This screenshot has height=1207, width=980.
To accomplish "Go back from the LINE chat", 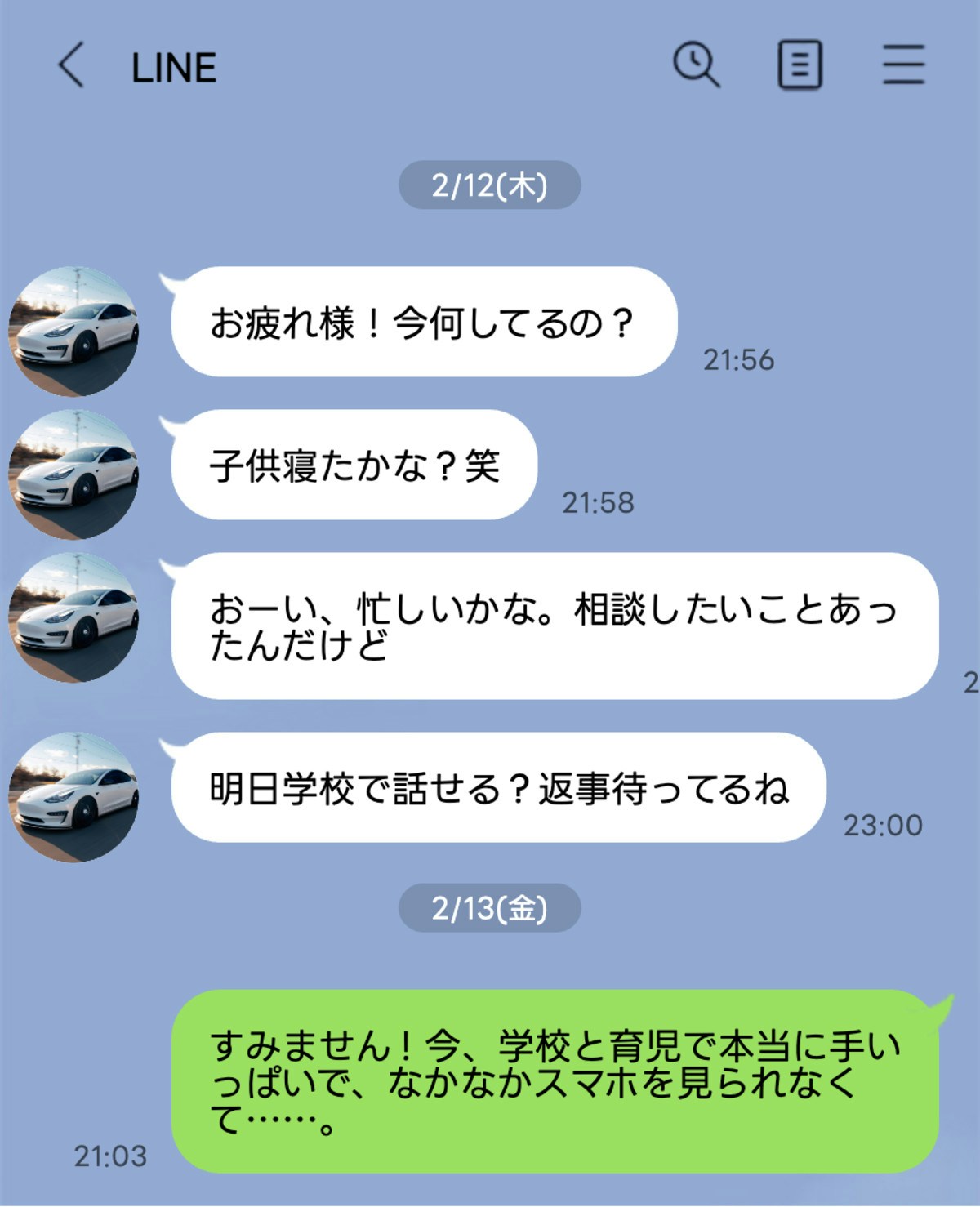I will 71,65.
